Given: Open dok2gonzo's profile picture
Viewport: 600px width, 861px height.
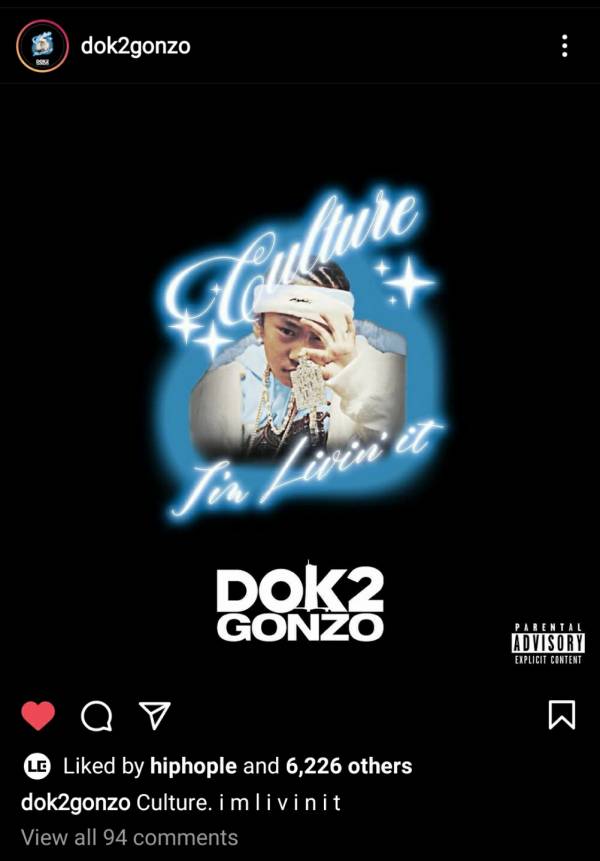Looking at the screenshot, I should (42, 46).
